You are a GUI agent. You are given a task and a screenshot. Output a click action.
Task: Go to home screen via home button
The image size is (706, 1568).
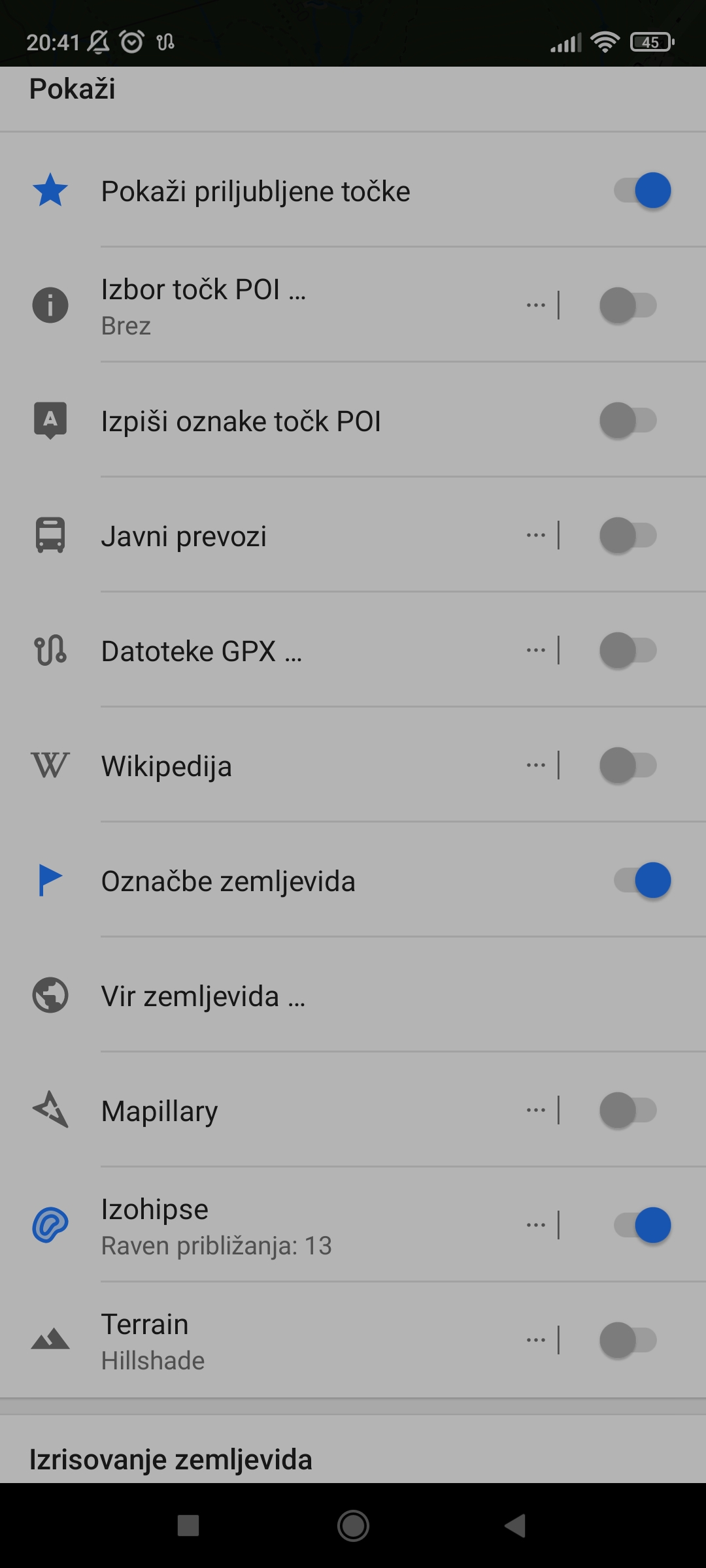[353, 1526]
